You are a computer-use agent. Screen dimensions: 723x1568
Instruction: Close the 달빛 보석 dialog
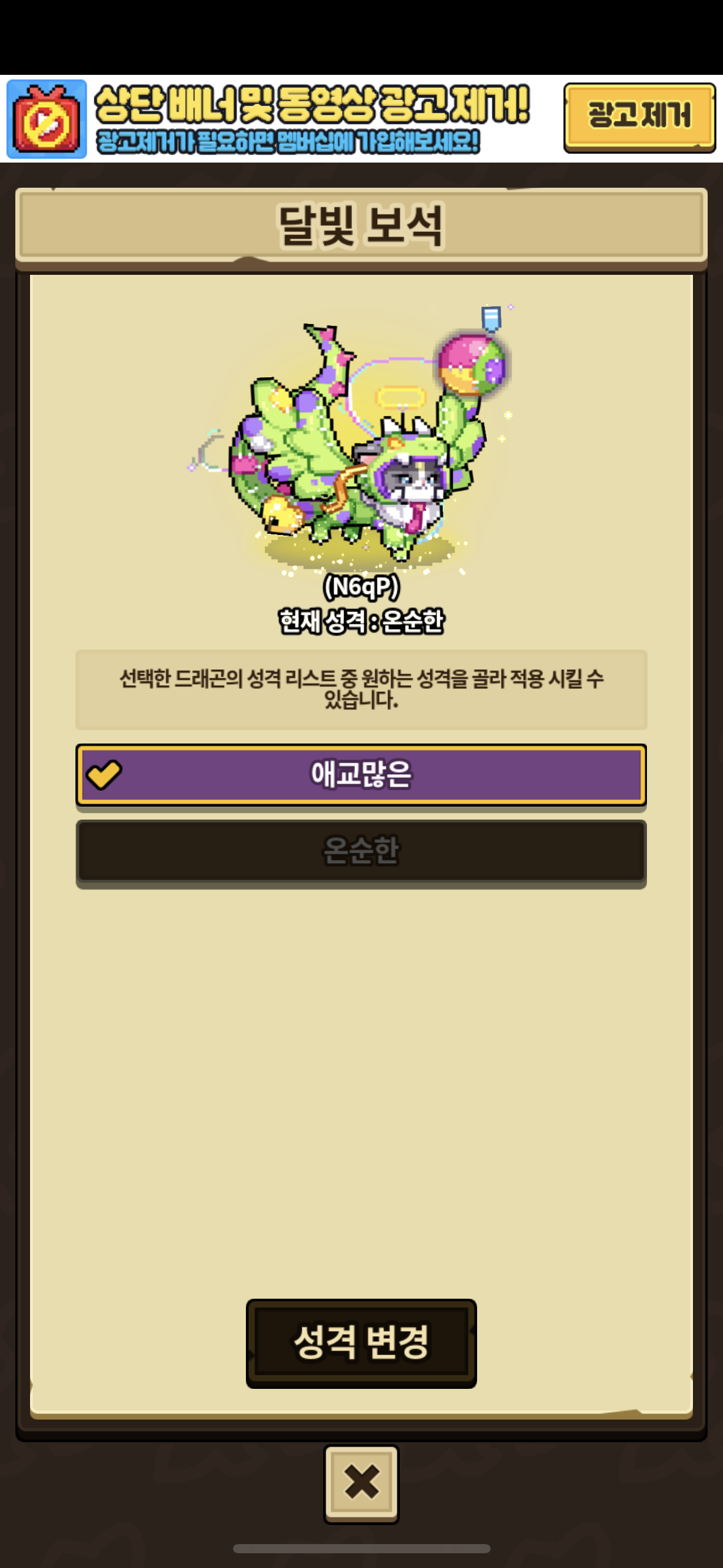tap(361, 1483)
